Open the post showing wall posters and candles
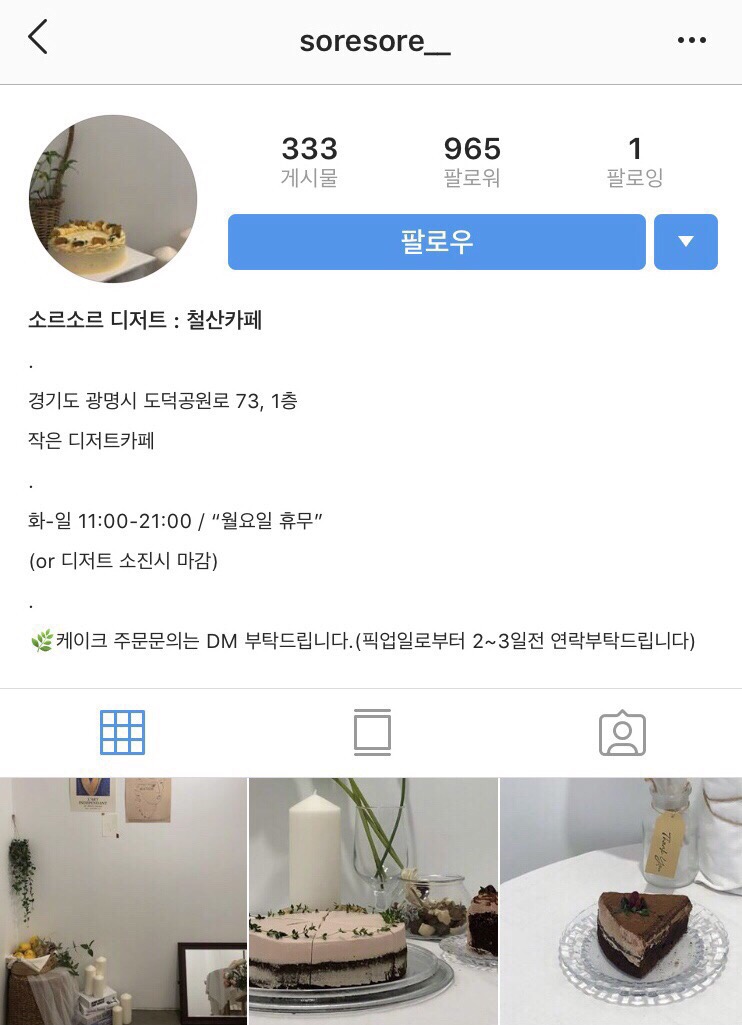Viewport: 742px width, 1025px height. [123, 900]
